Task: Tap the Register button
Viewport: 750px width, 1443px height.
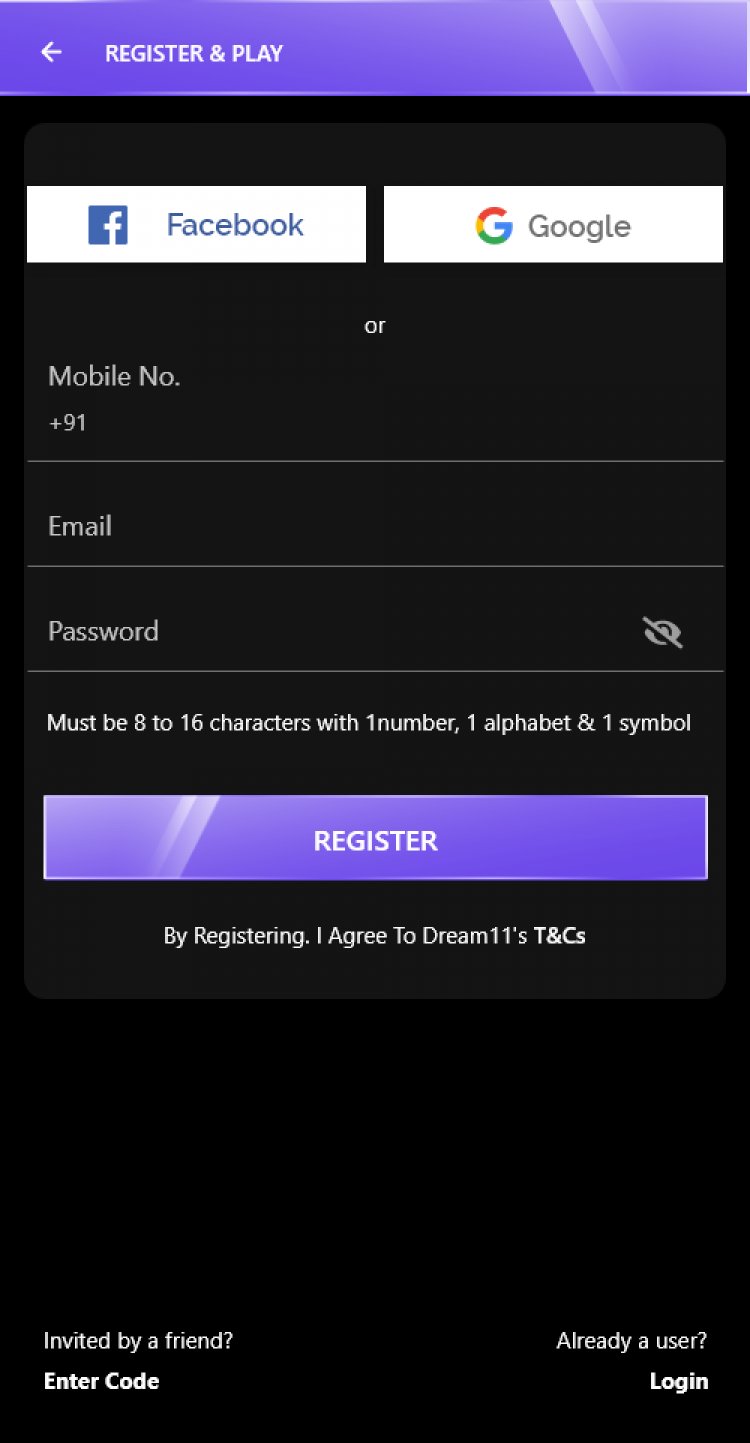Action: click(x=375, y=838)
